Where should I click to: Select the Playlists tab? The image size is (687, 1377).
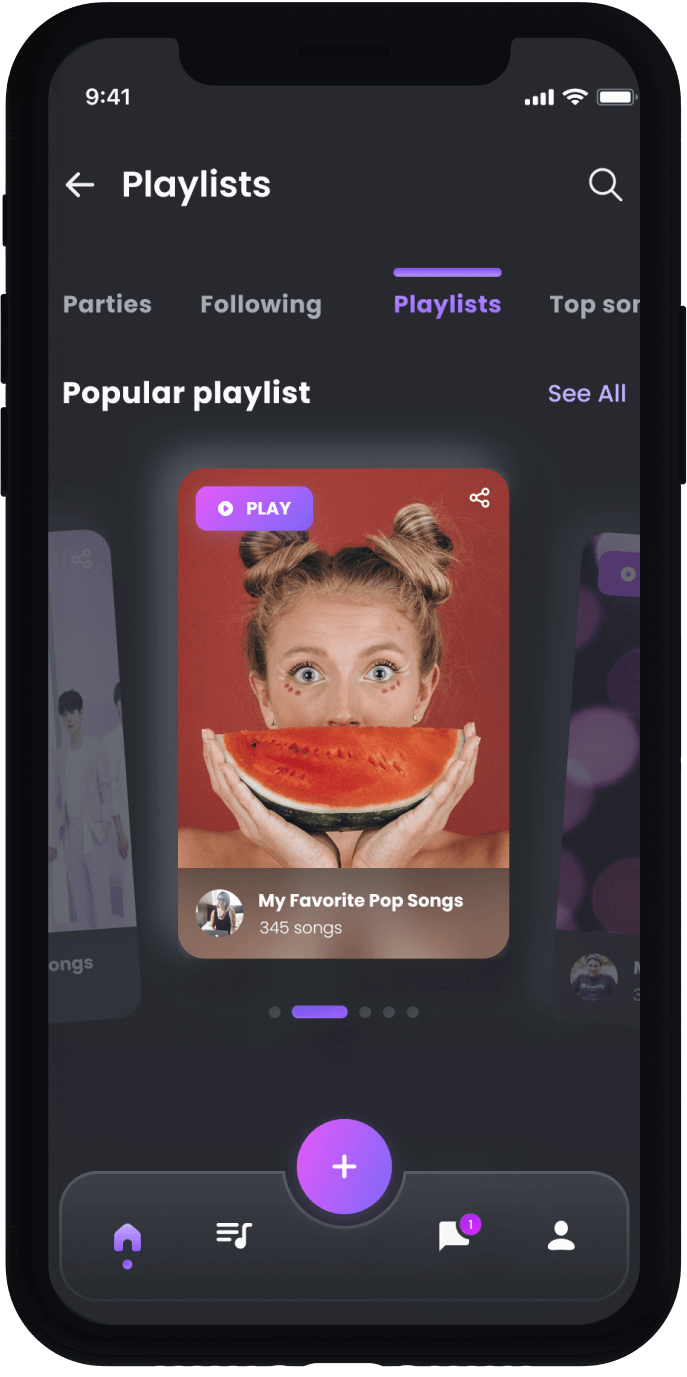[x=447, y=304]
